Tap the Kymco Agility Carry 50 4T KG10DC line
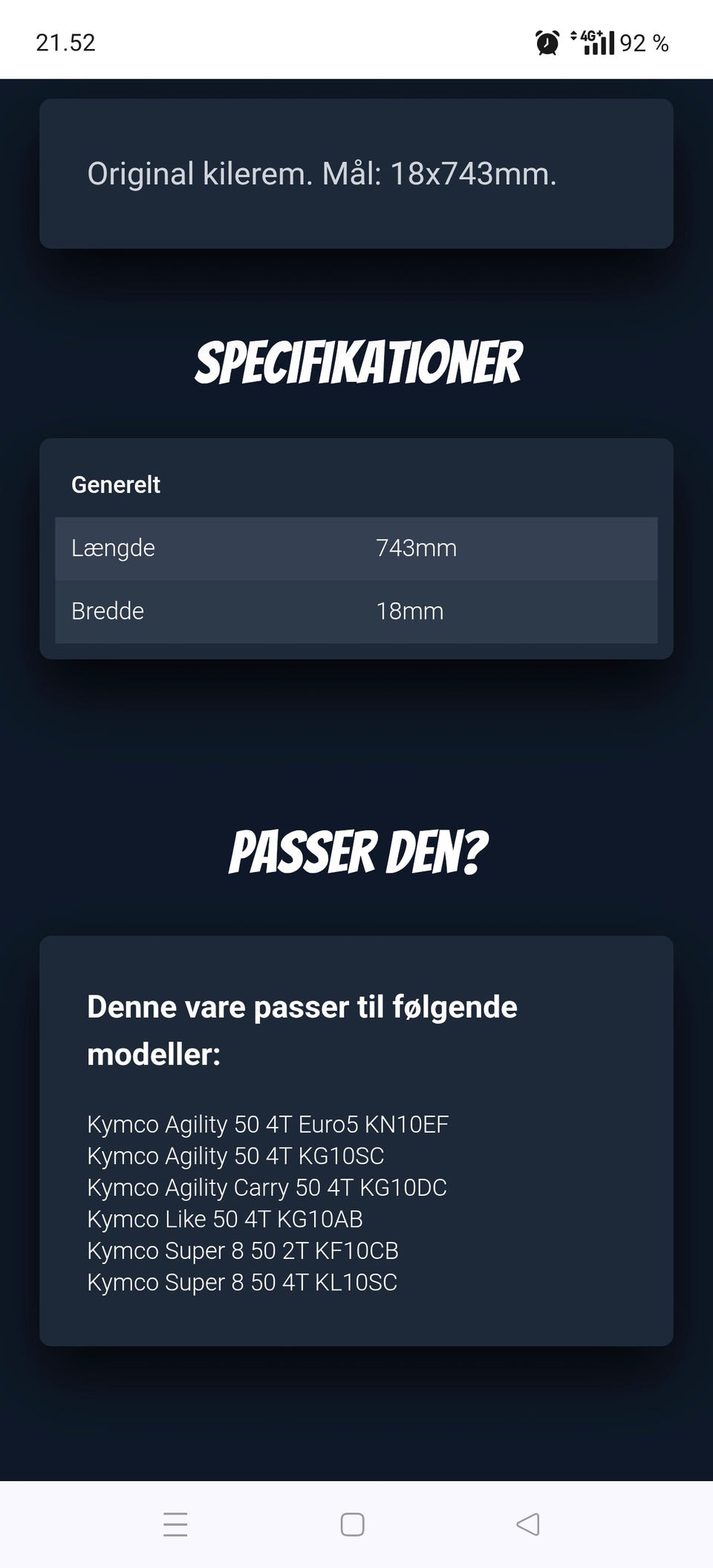The image size is (713, 1568). click(267, 1187)
